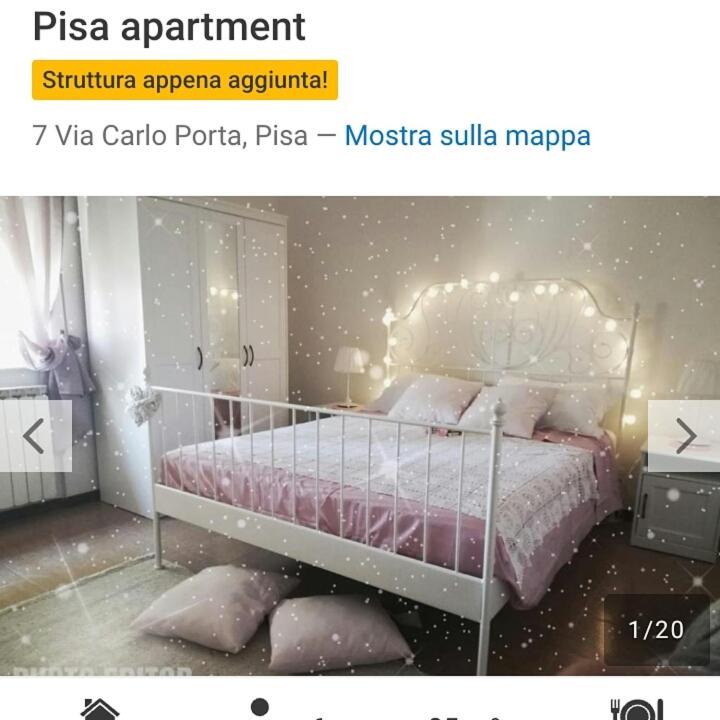Go to the previous apartment photo
Image resolution: width=720 pixels, height=720 pixels.
35,436
